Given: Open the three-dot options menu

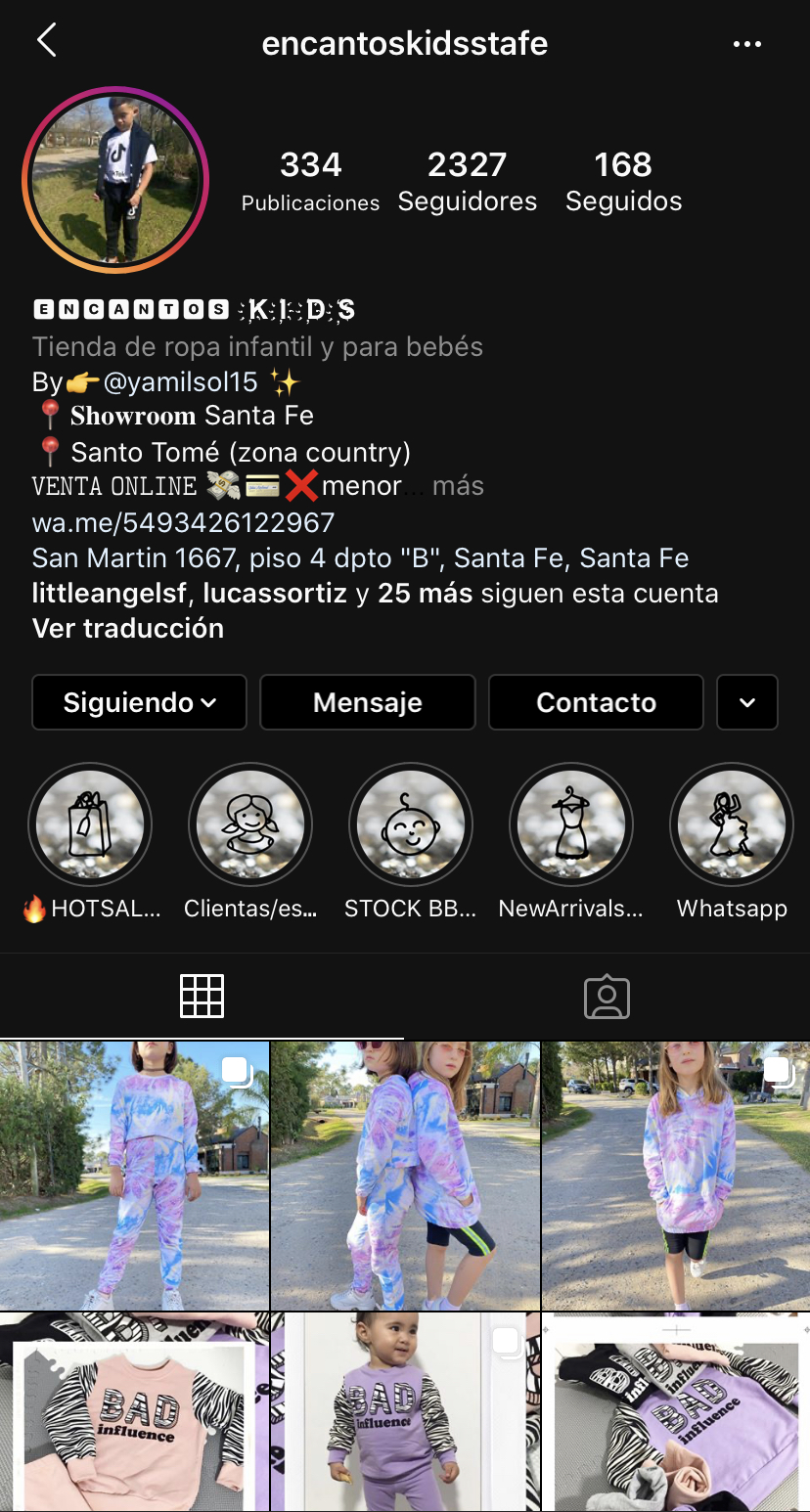Looking at the screenshot, I should pyautogui.click(x=746, y=44).
